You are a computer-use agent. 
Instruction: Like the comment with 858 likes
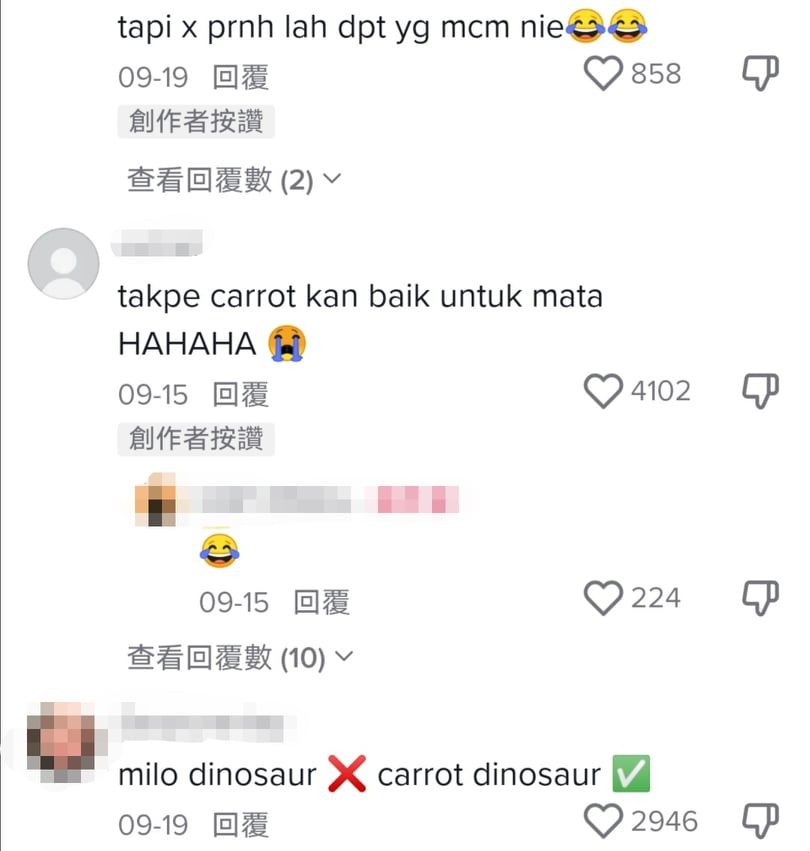[x=603, y=74]
